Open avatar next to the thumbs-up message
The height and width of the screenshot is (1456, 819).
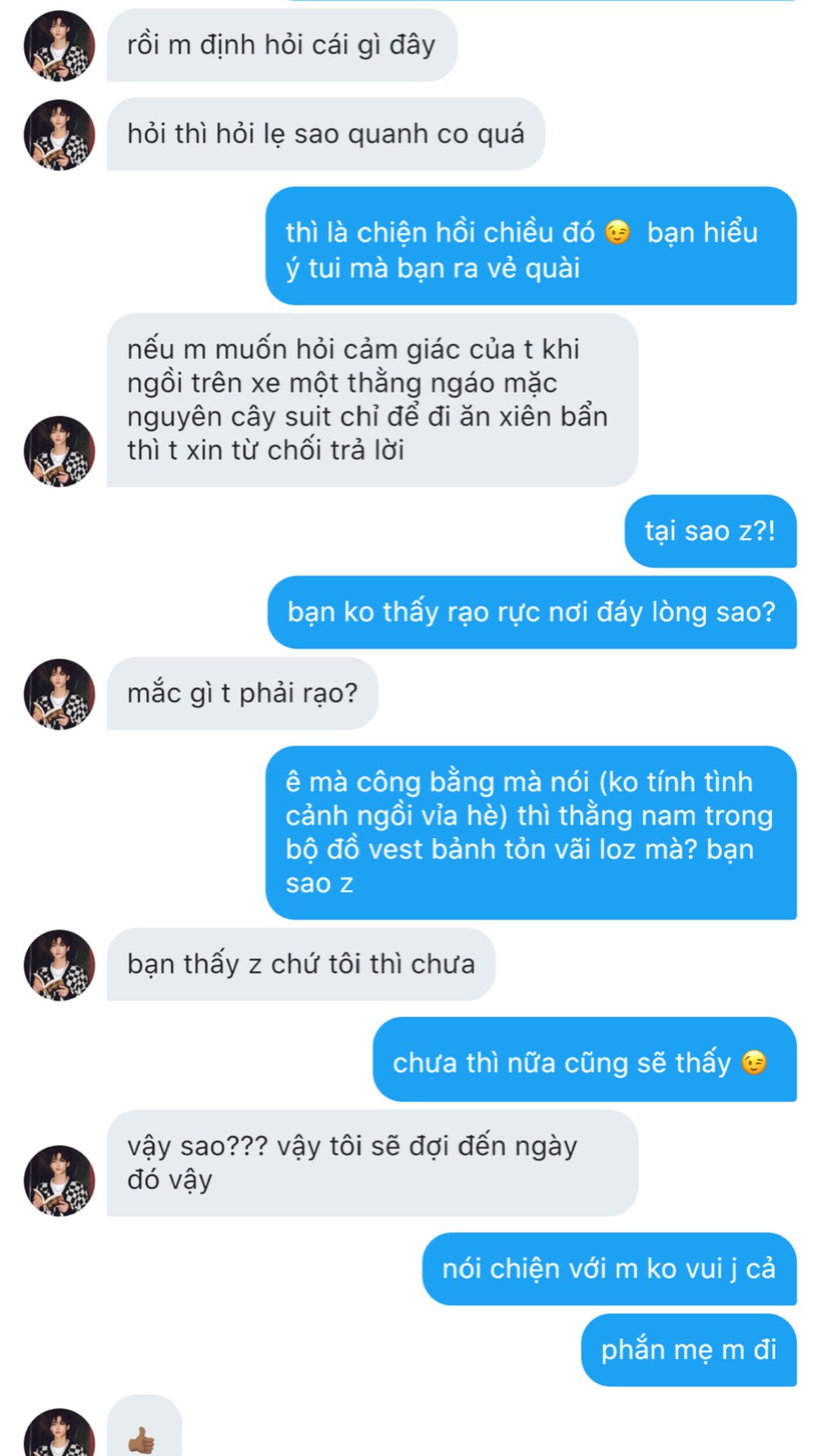59,1435
